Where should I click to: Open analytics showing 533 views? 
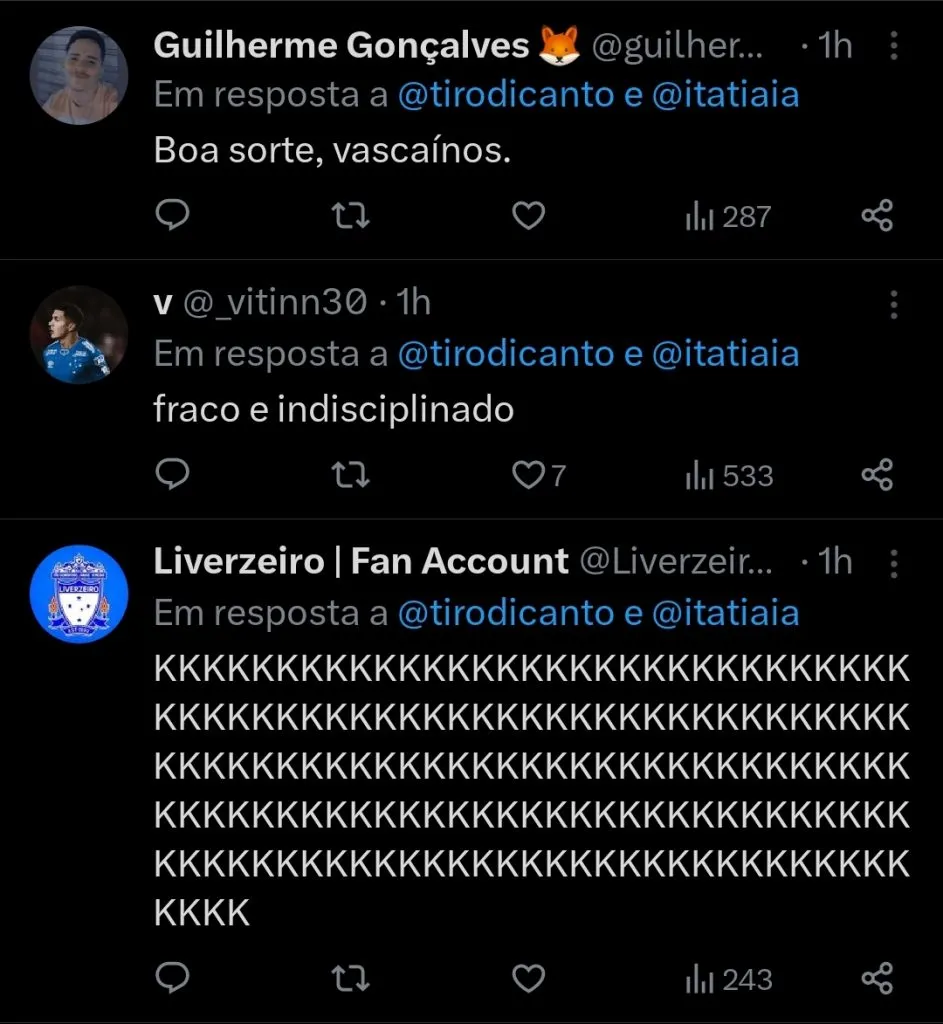point(728,475)
